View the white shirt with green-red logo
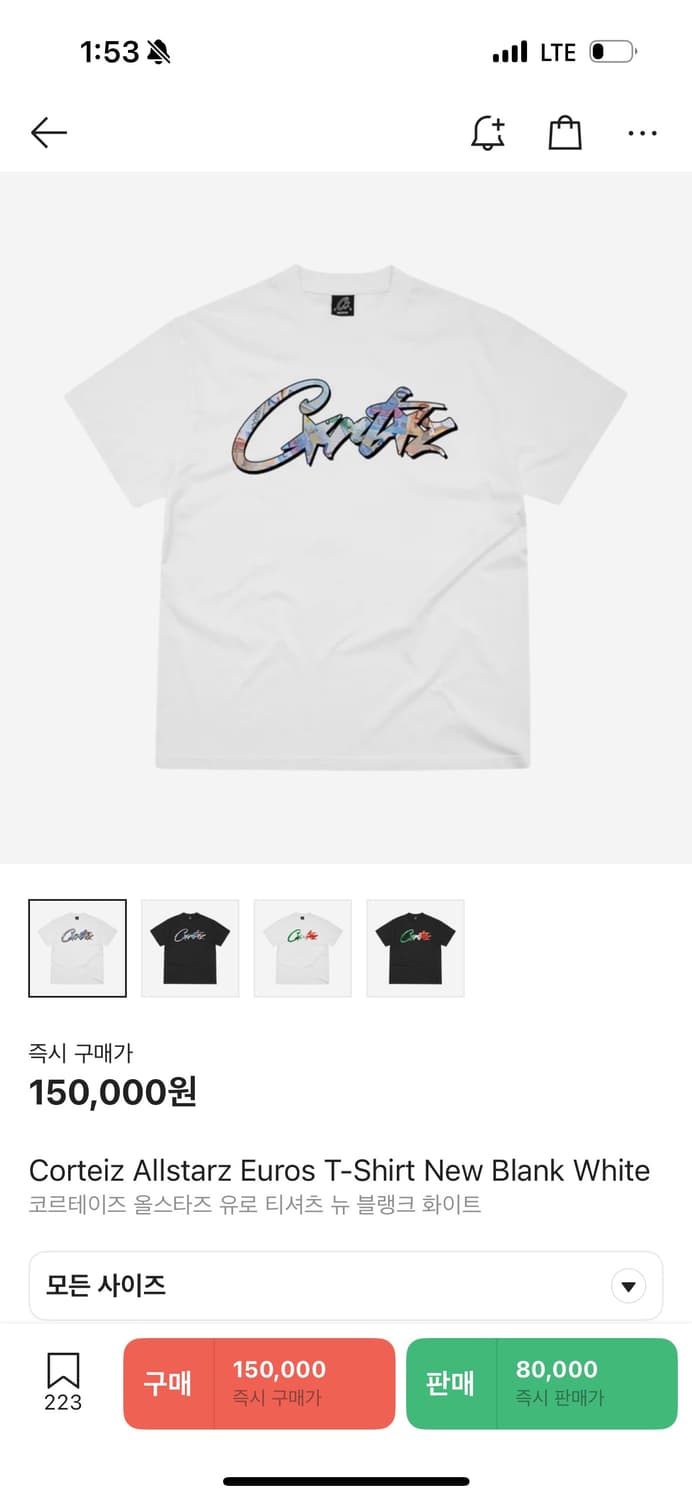Image resolution: width=692 pixels, height=1500 pixels. (x=303, y=948)
